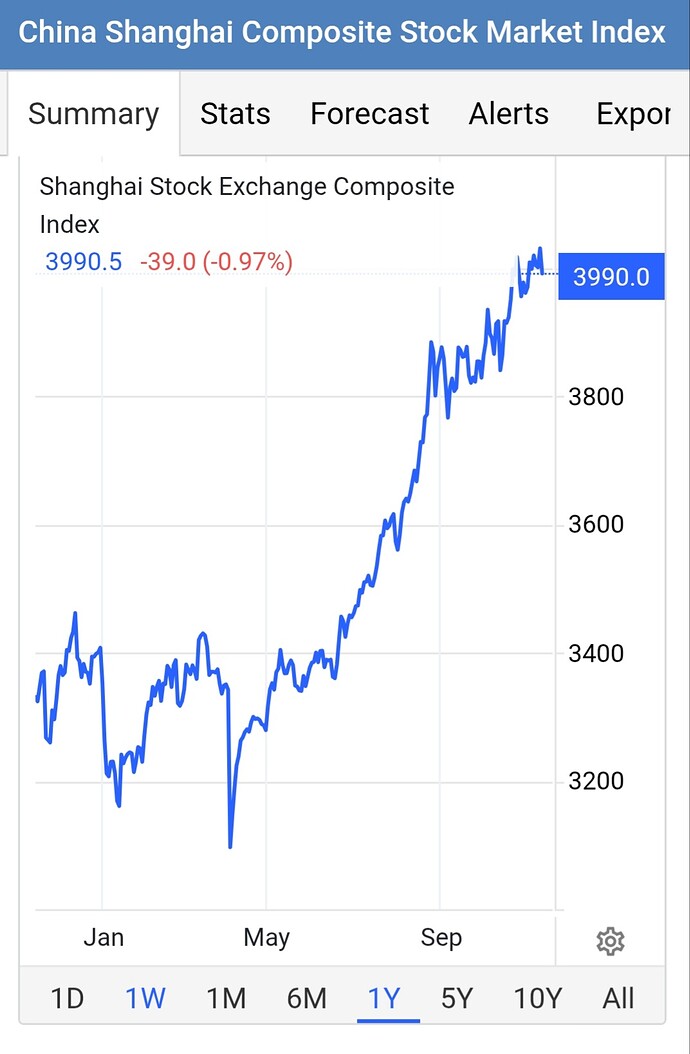Open the Export tab
Viewport: 690px width, 1054px height.
632,114
